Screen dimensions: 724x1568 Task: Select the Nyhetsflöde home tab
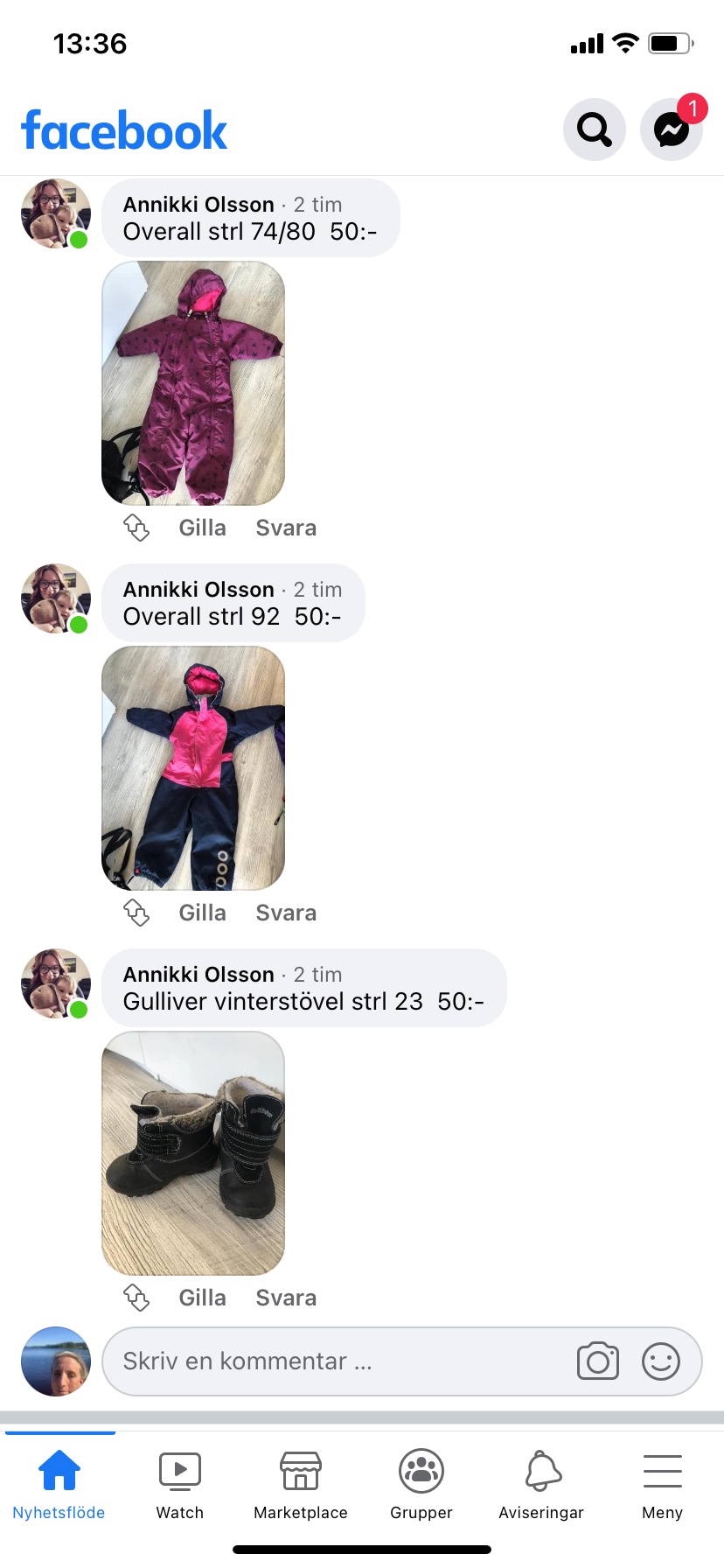(x=59, y=1484)
